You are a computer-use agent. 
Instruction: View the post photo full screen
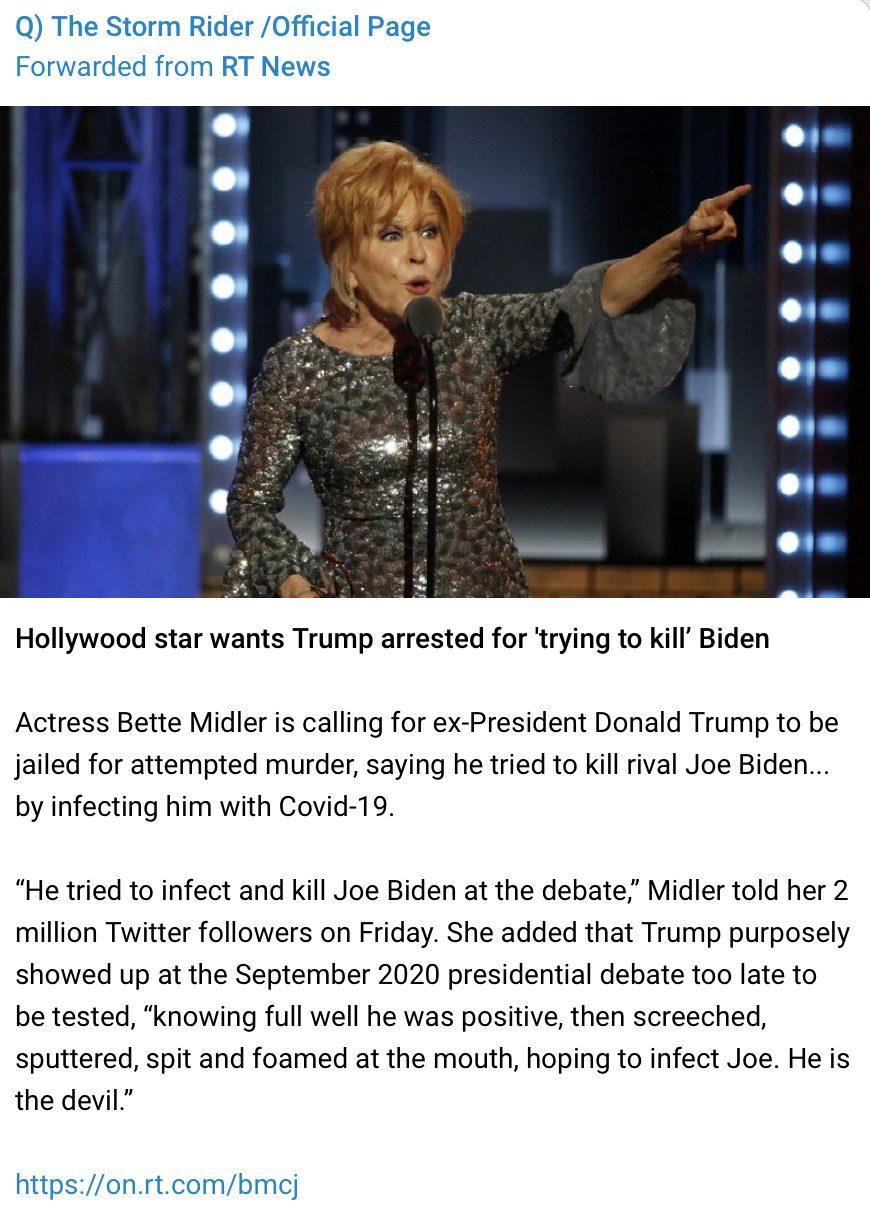pyautogui.click(x=435, y=351)
